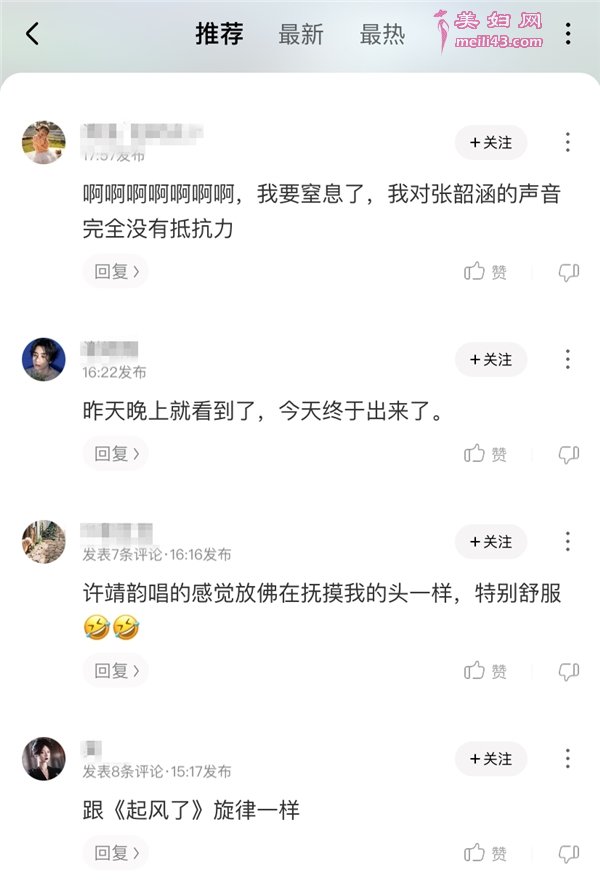Dislike the 昨天晚上就看到了 comment
The height and width of the screenshot is (893, 600).
(568, 454)
